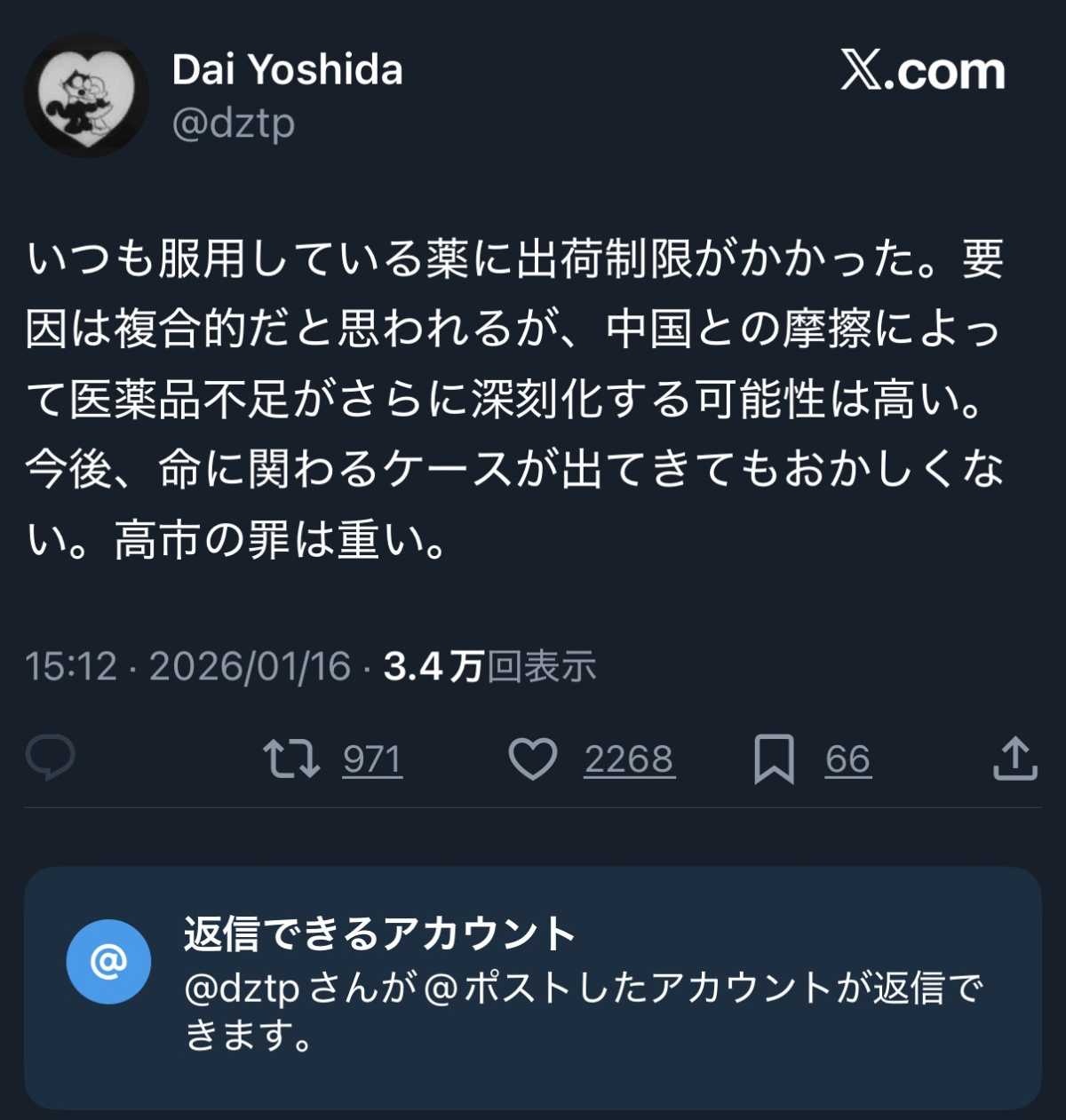
Task: View the 2268 likes list
Action: point(629,760)
